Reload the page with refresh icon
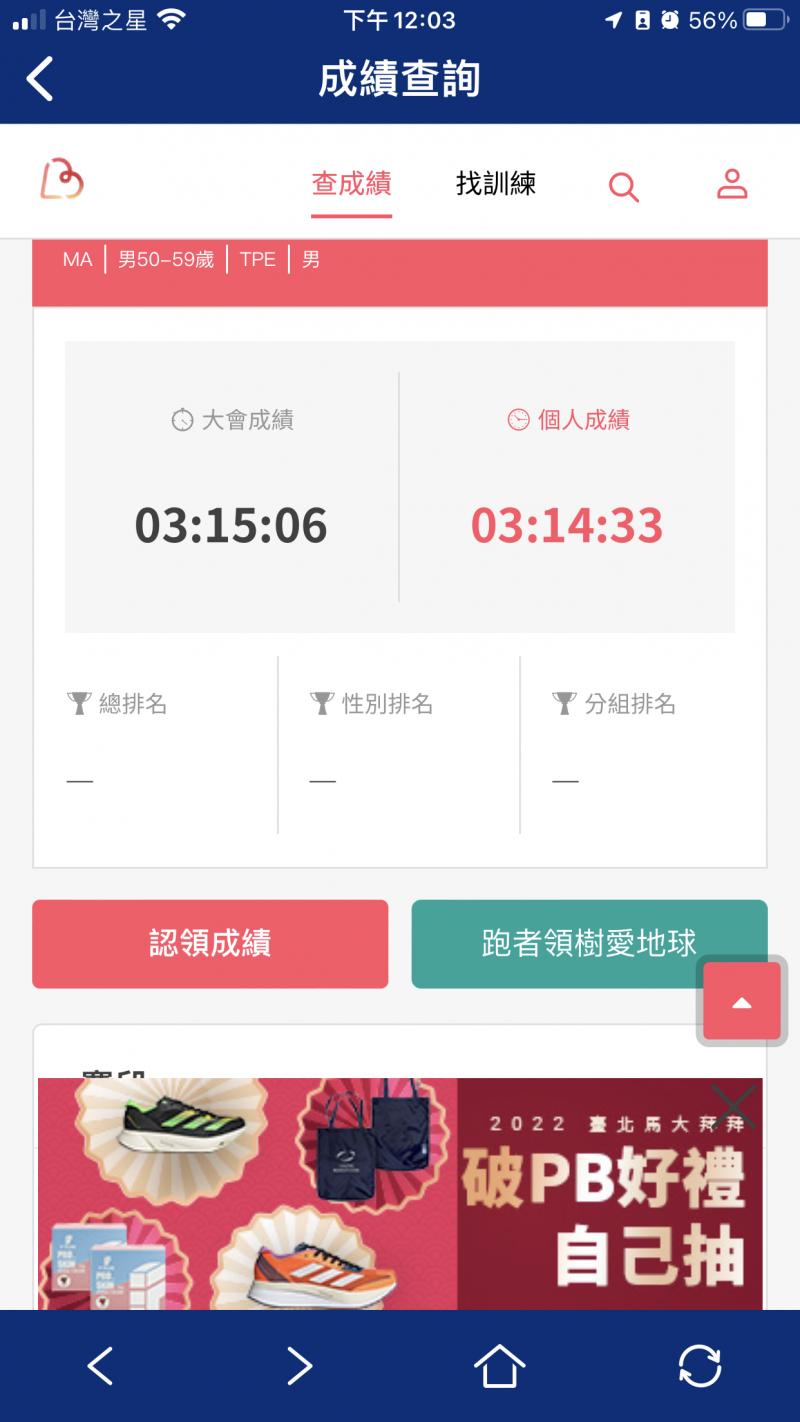Image resolution: width=800 pixels, height=1422 pixels. (699, 1365)
